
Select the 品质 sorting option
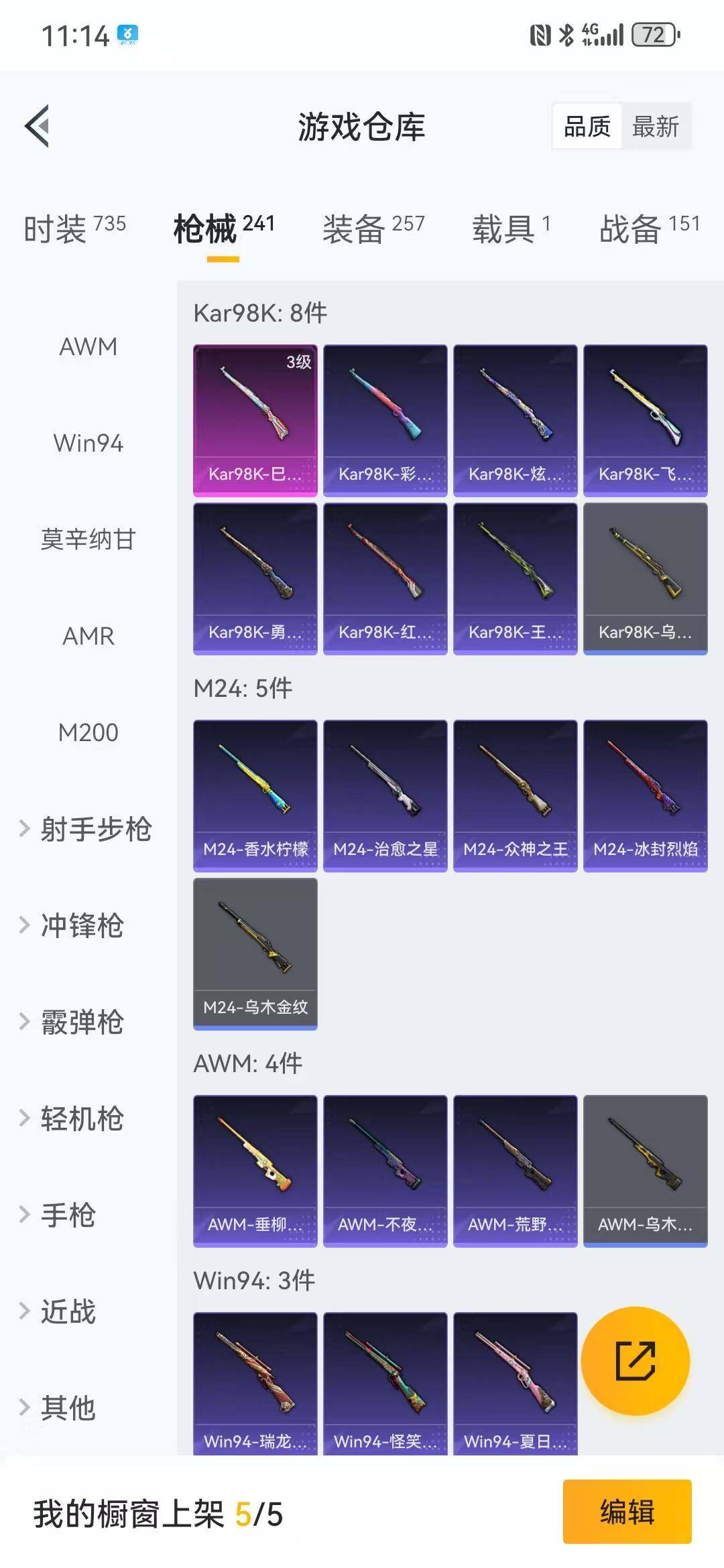pos(587,126)
